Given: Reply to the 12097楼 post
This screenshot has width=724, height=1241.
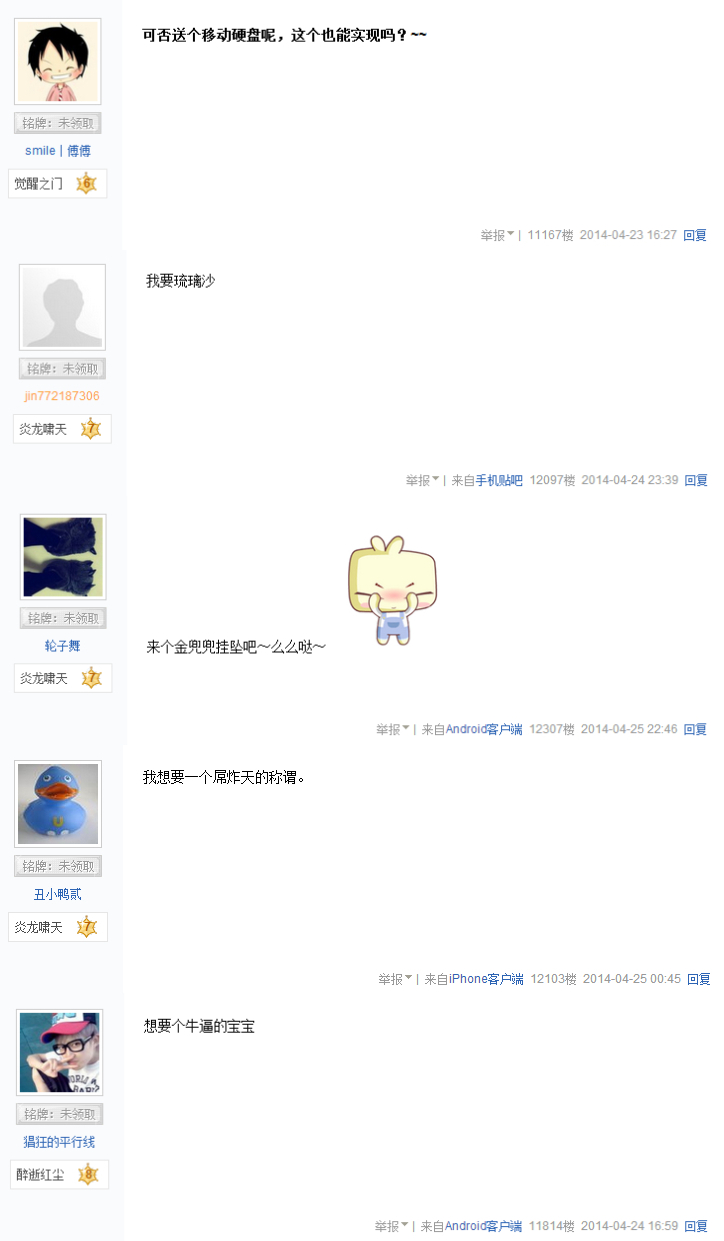Looking at the screenshot, I should pos(696,481).
